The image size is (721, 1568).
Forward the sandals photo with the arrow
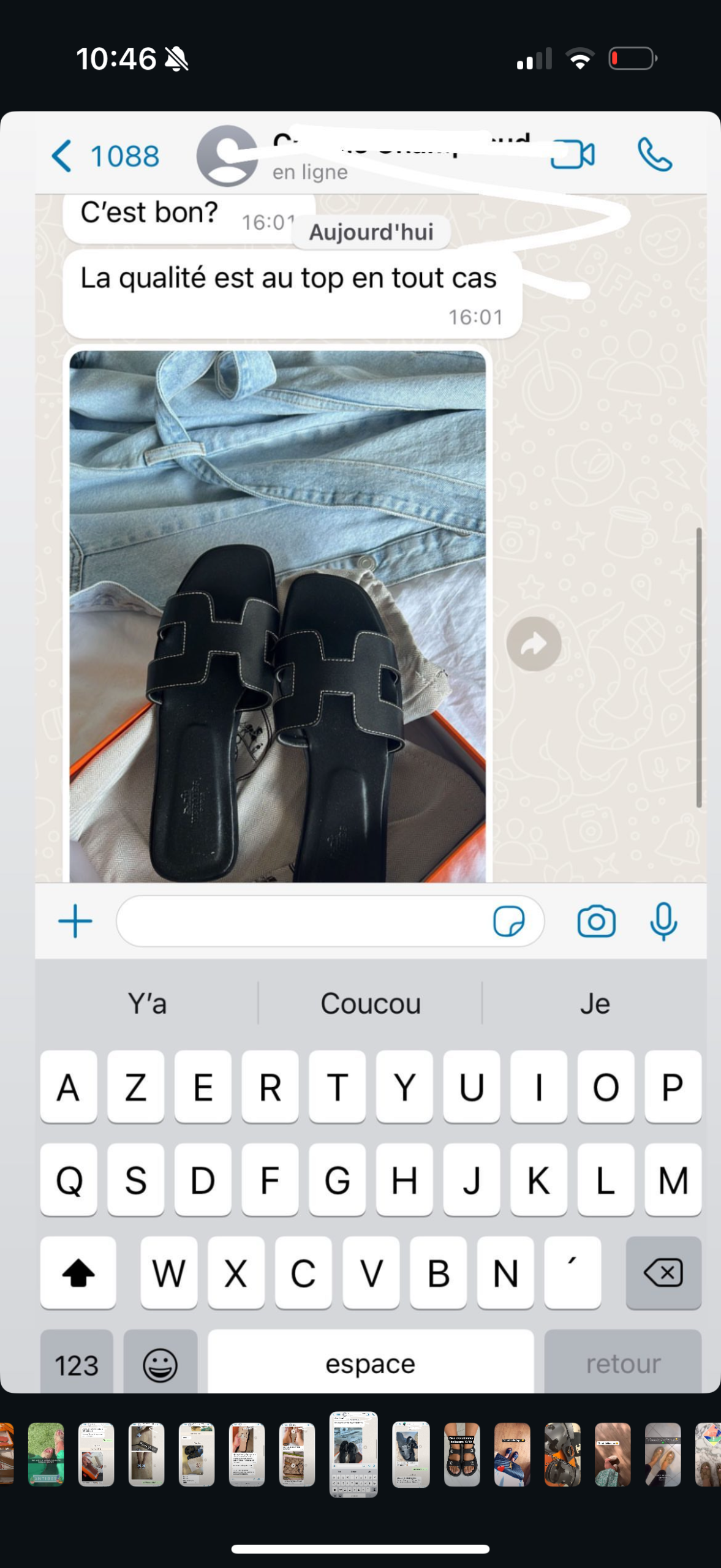[x=534, y=644]
